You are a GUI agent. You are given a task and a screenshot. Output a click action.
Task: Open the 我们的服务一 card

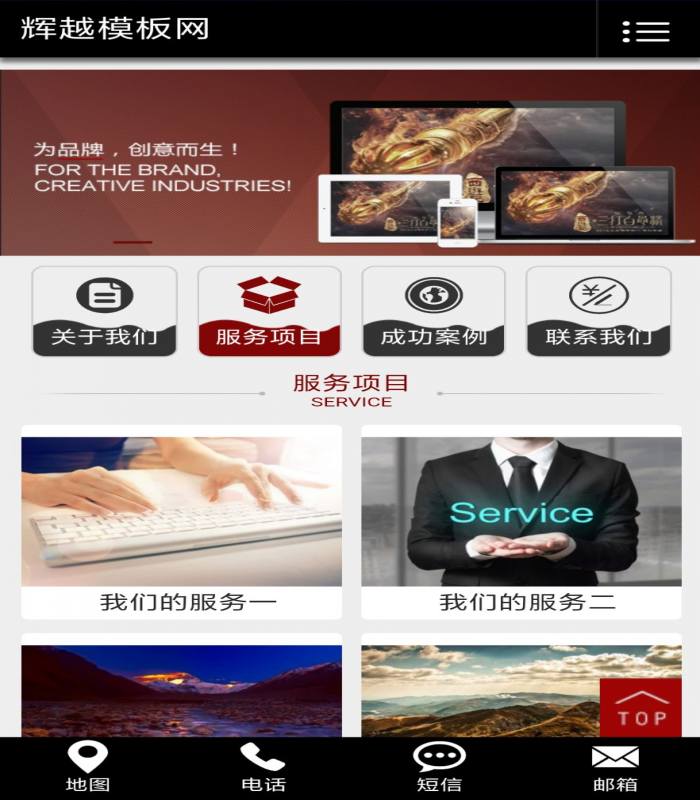coord(181,522)
